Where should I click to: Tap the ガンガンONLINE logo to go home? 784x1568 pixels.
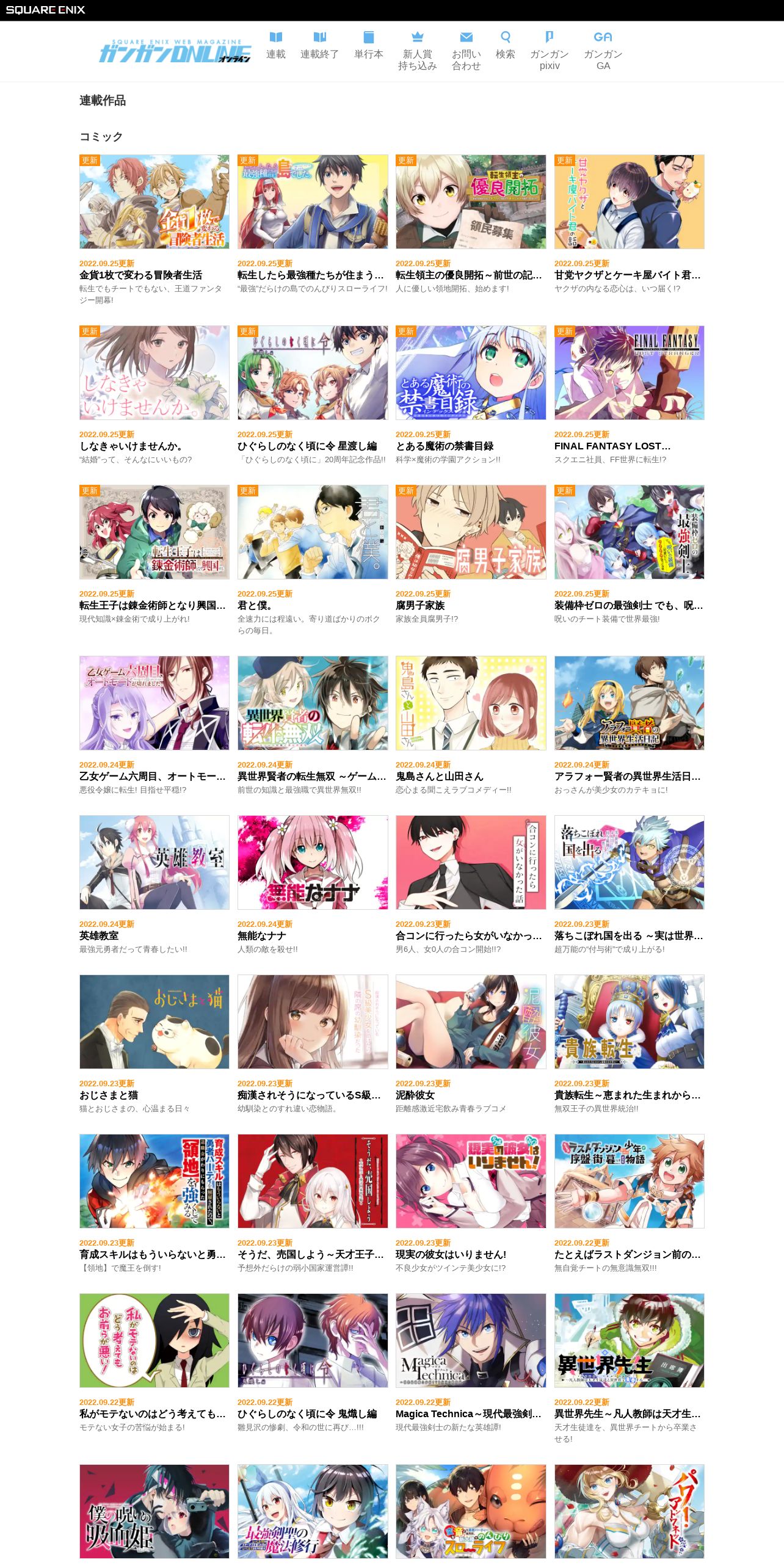tap(175, 51)
